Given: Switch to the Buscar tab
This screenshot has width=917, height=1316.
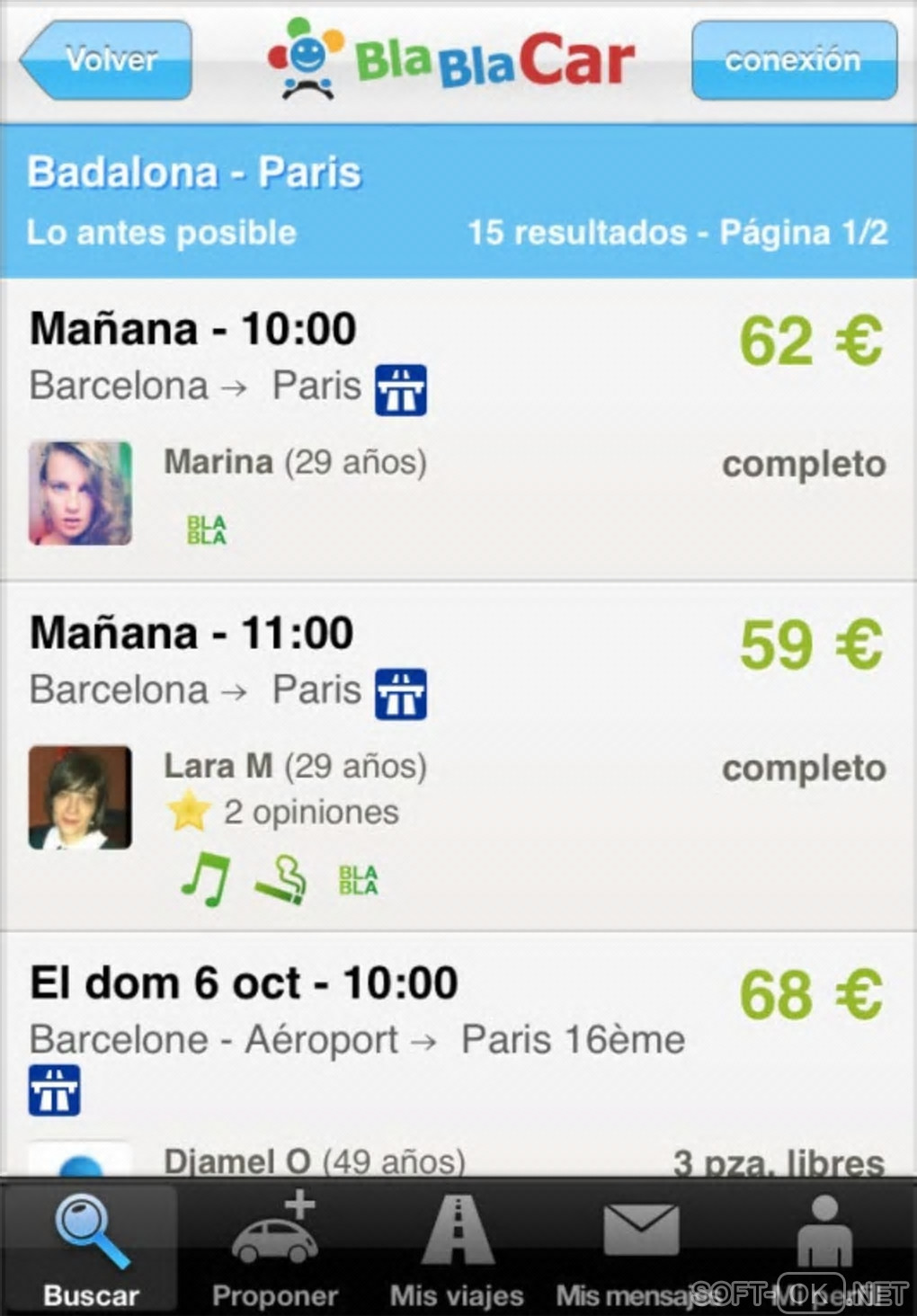Looking at the screenshot, I should 91,1249.
